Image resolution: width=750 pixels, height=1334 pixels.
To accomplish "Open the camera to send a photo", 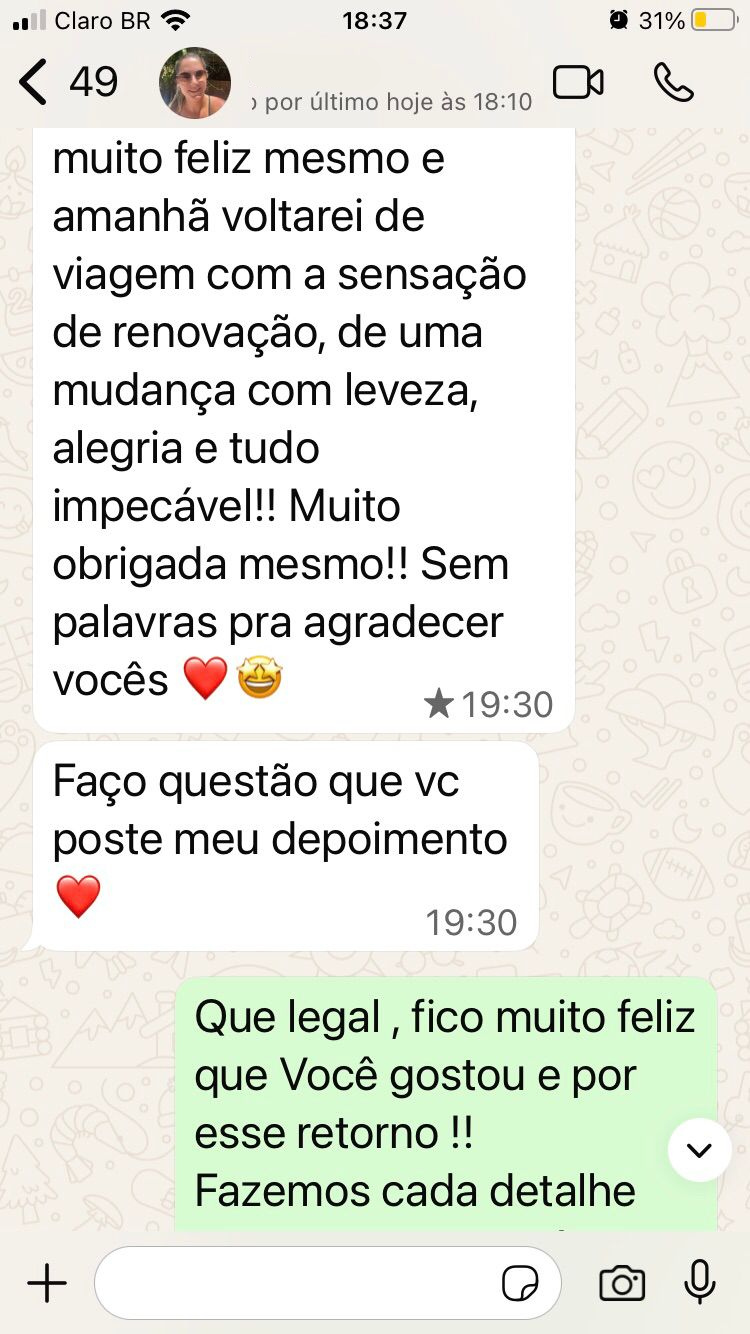I will coord(621,1283).
